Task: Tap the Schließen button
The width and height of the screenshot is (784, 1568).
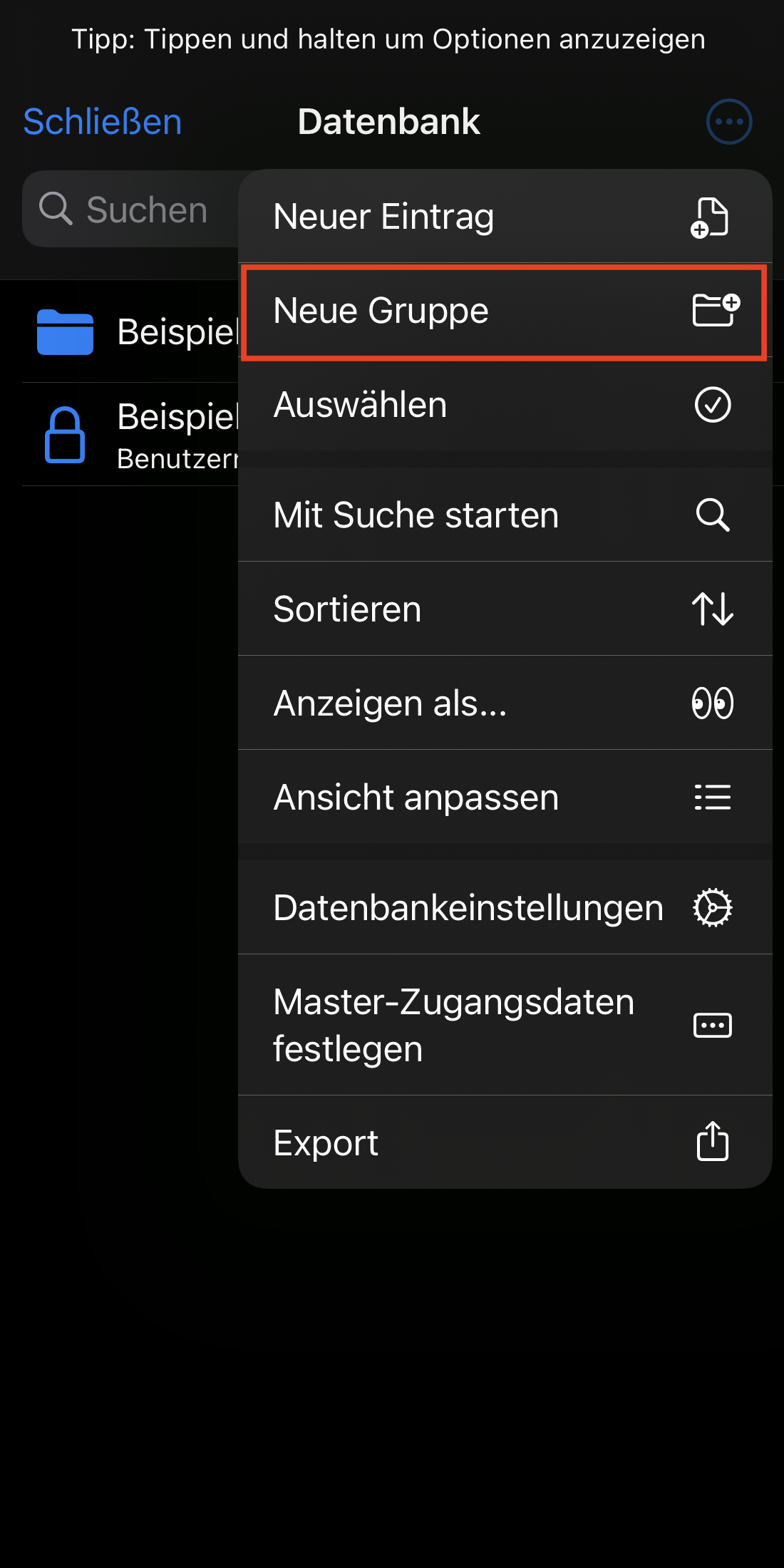Action: tap(102, 121)
